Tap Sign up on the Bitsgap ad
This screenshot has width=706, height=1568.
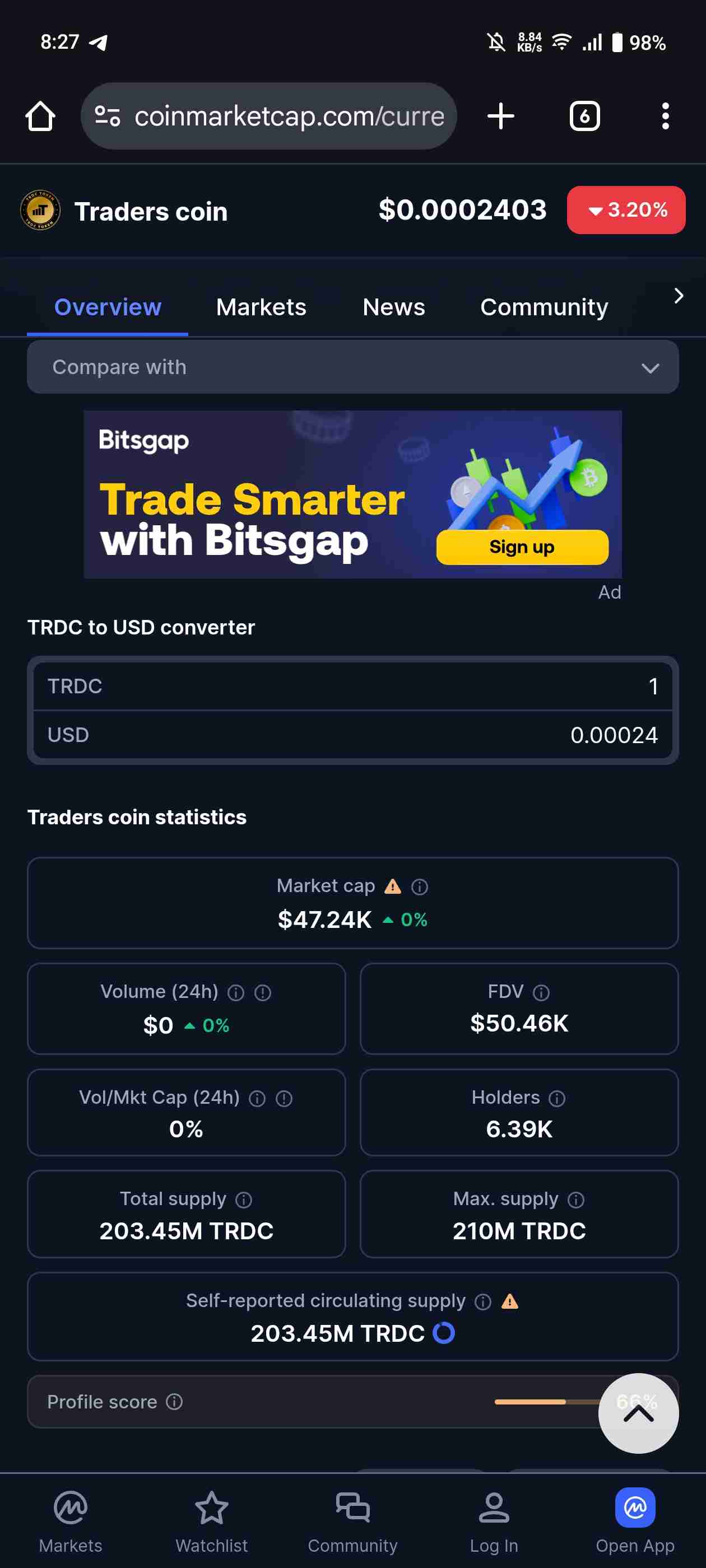click(522, 547)
